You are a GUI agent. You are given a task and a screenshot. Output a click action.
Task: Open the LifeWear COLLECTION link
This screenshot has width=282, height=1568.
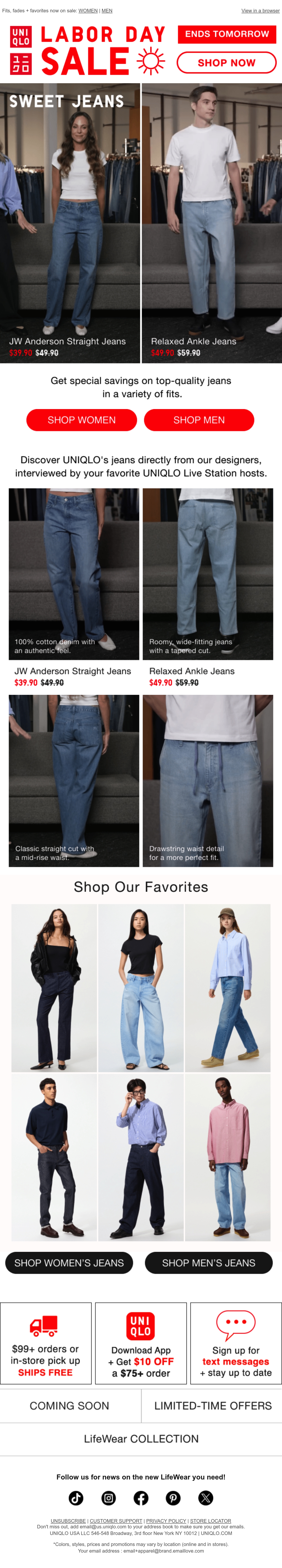coord(141,1439)
